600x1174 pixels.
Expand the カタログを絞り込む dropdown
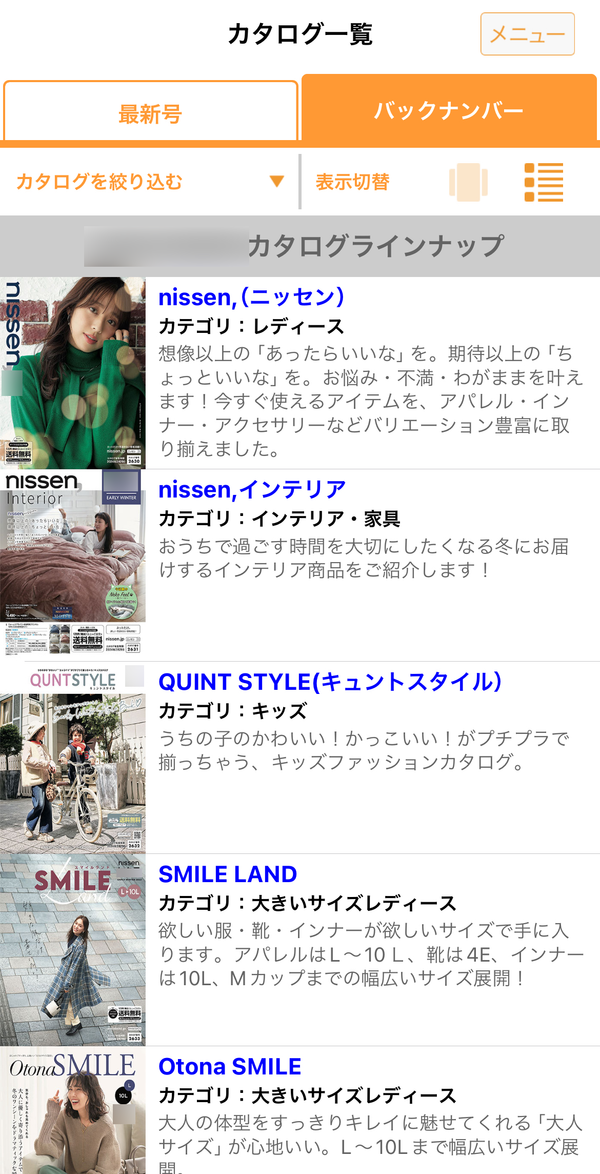click(x=150, y=181)
